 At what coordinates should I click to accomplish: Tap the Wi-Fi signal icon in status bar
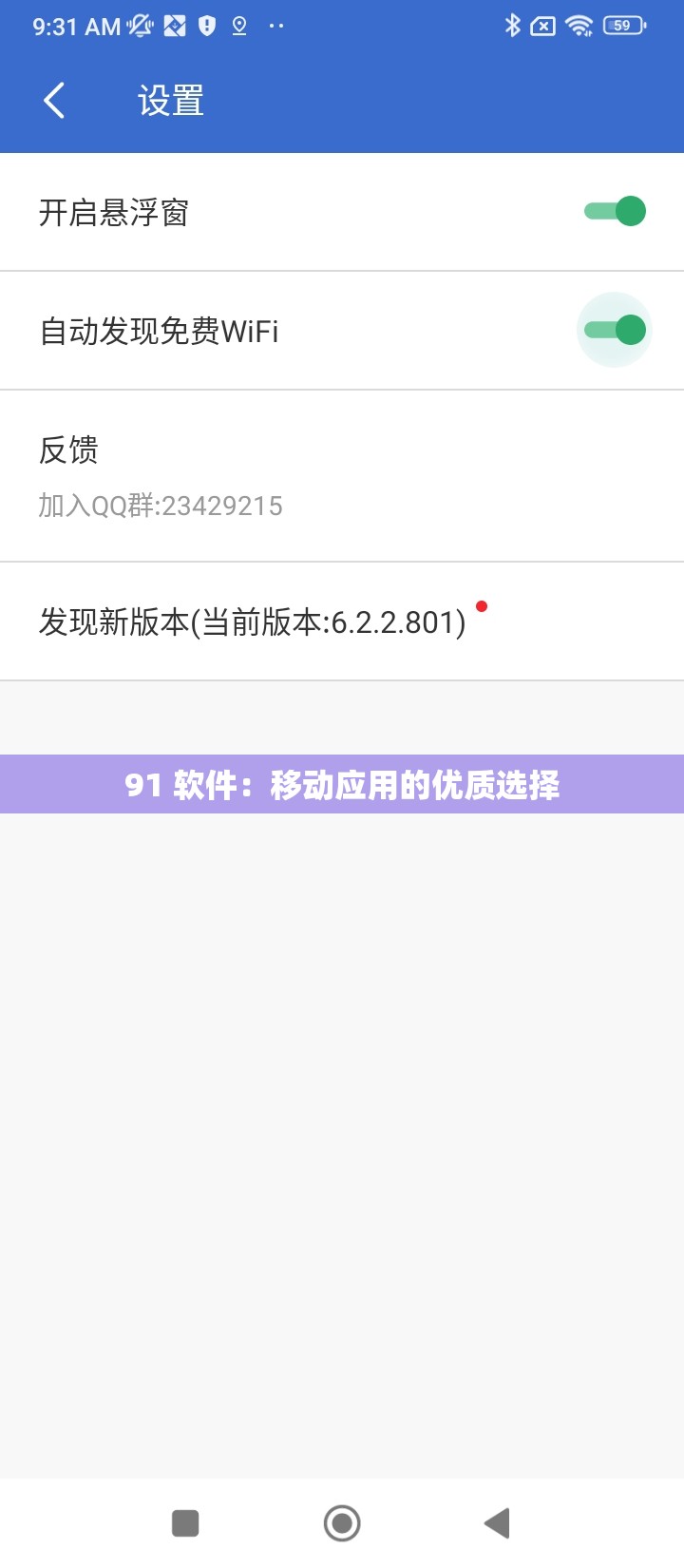tap(578, 26)
